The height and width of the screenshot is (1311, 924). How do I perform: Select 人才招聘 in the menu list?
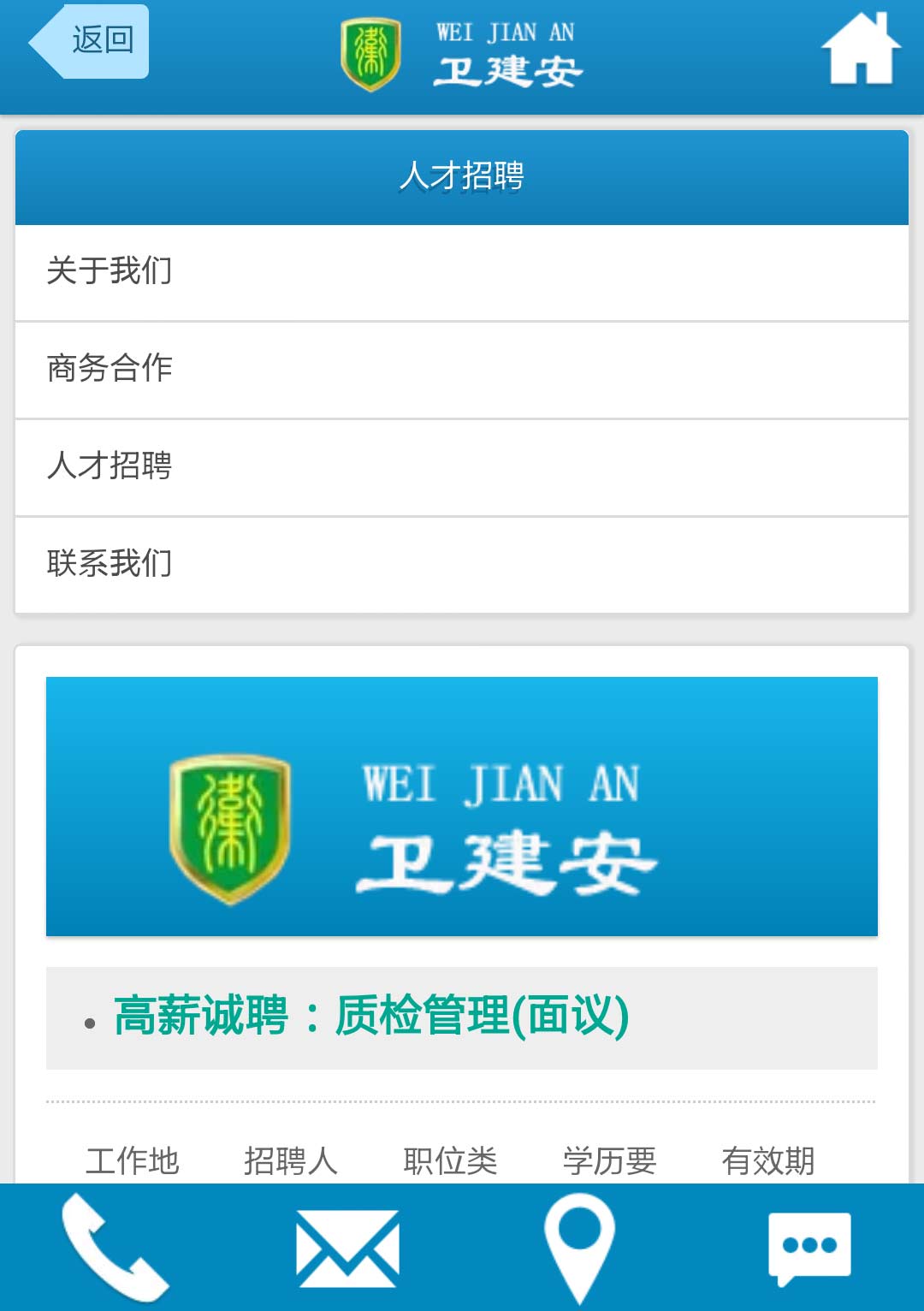[462, 467]
